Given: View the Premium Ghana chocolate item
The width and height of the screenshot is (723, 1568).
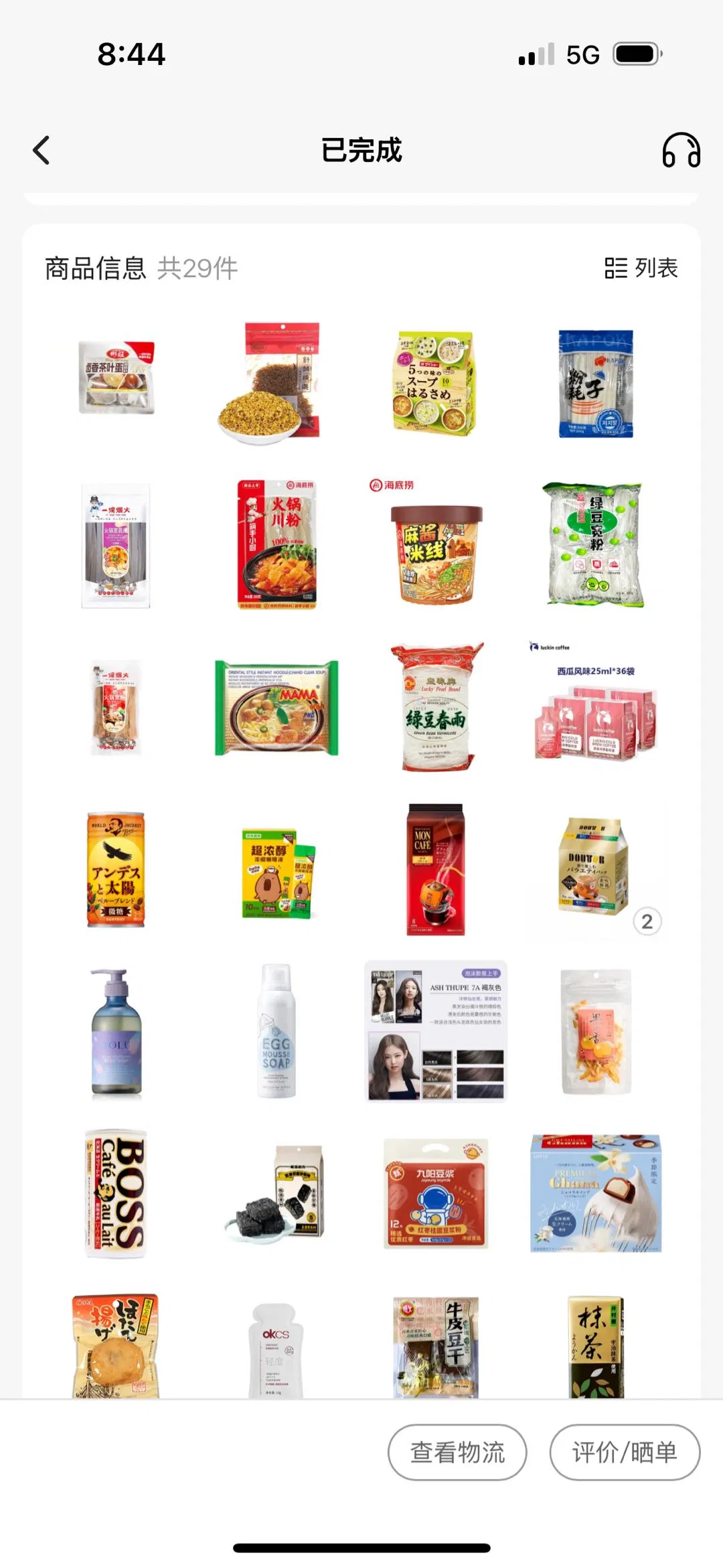Looking at the screenshot, I should (595, 1194).
